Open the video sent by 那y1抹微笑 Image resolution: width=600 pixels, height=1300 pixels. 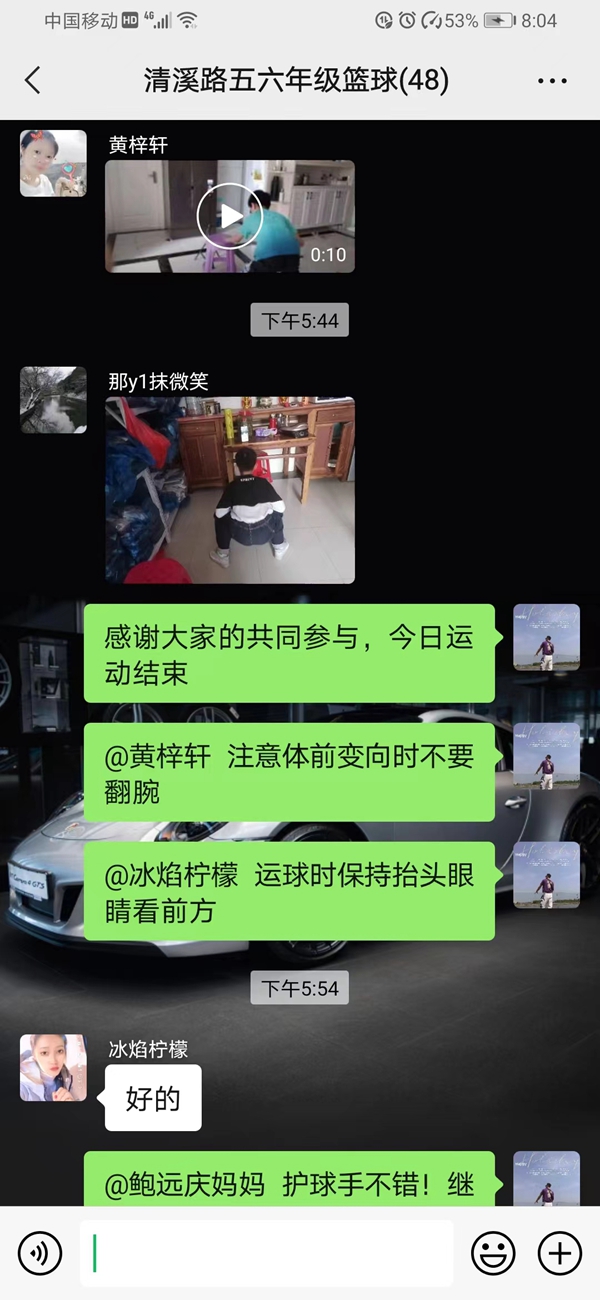pos(230,490)
